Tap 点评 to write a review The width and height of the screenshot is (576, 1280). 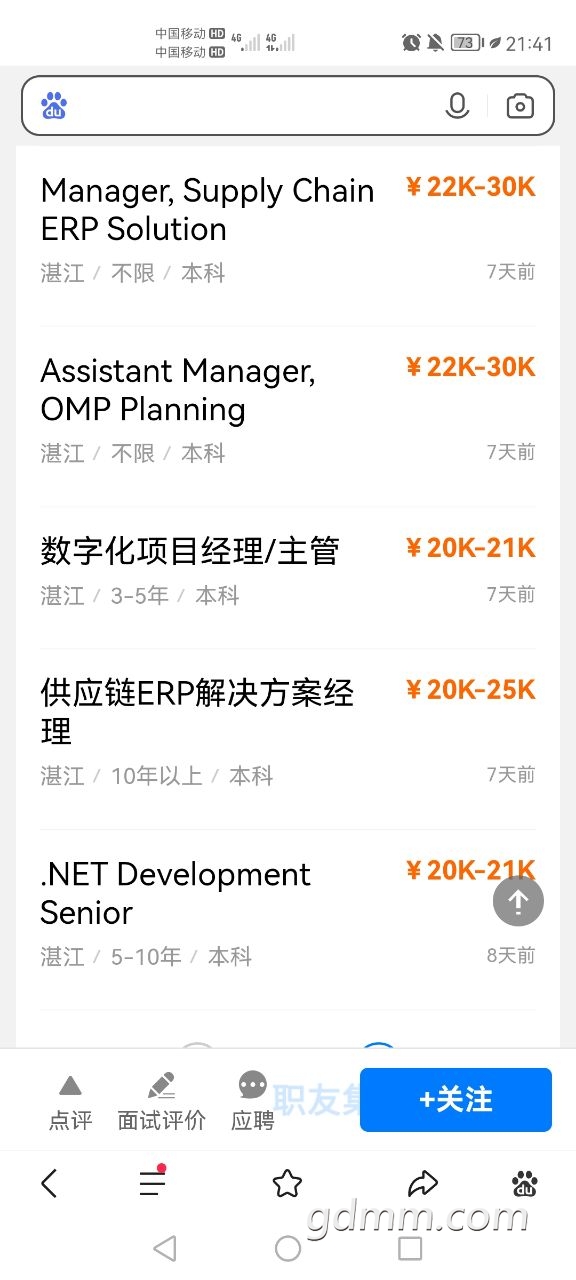point(70,1102)
